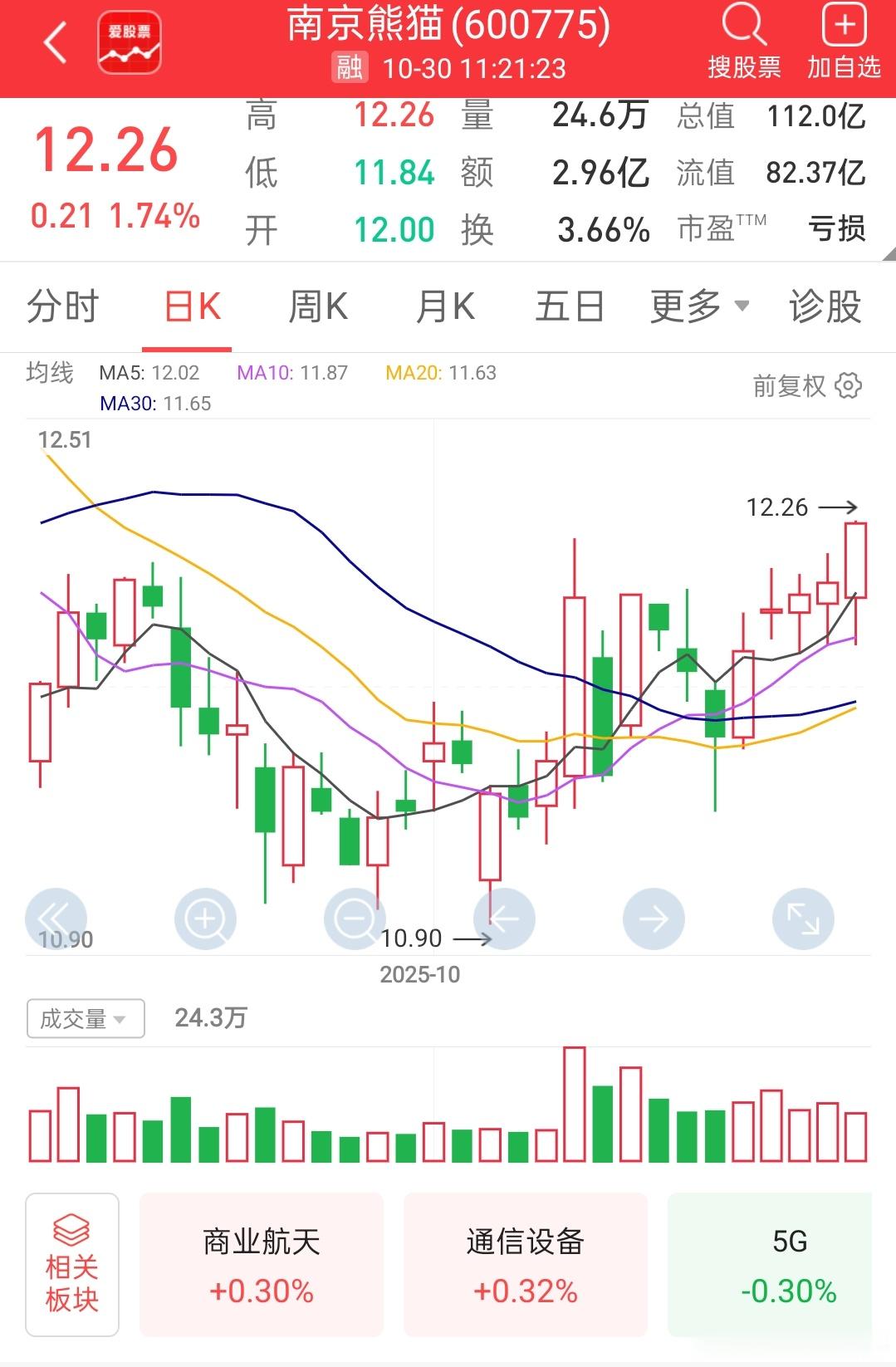Jump to earliest data with double-left arrow
Screen dimensions: 896x1367
[x=56, y=919]
